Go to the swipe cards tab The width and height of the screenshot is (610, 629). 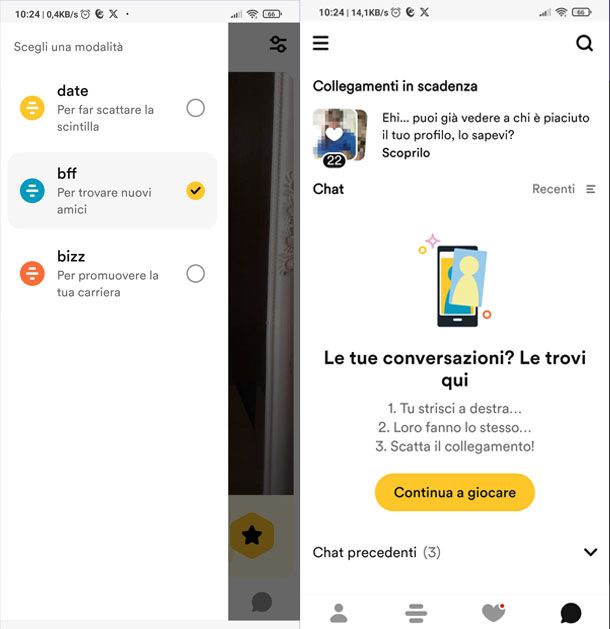pyautogui.click(x=416, y=612)
